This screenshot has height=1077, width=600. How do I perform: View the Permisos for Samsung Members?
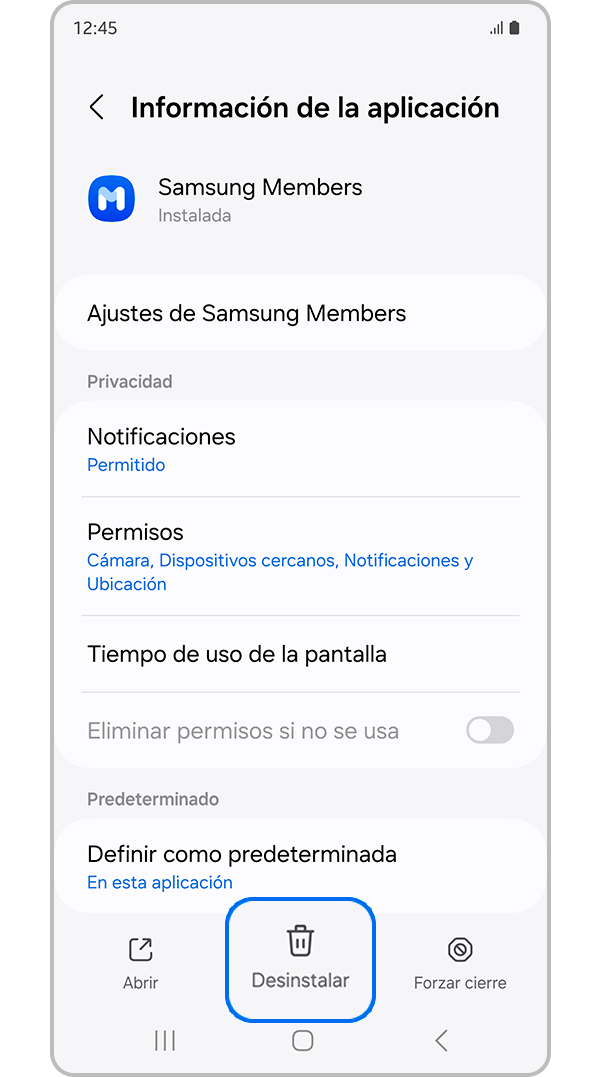(x=300, y=556)
